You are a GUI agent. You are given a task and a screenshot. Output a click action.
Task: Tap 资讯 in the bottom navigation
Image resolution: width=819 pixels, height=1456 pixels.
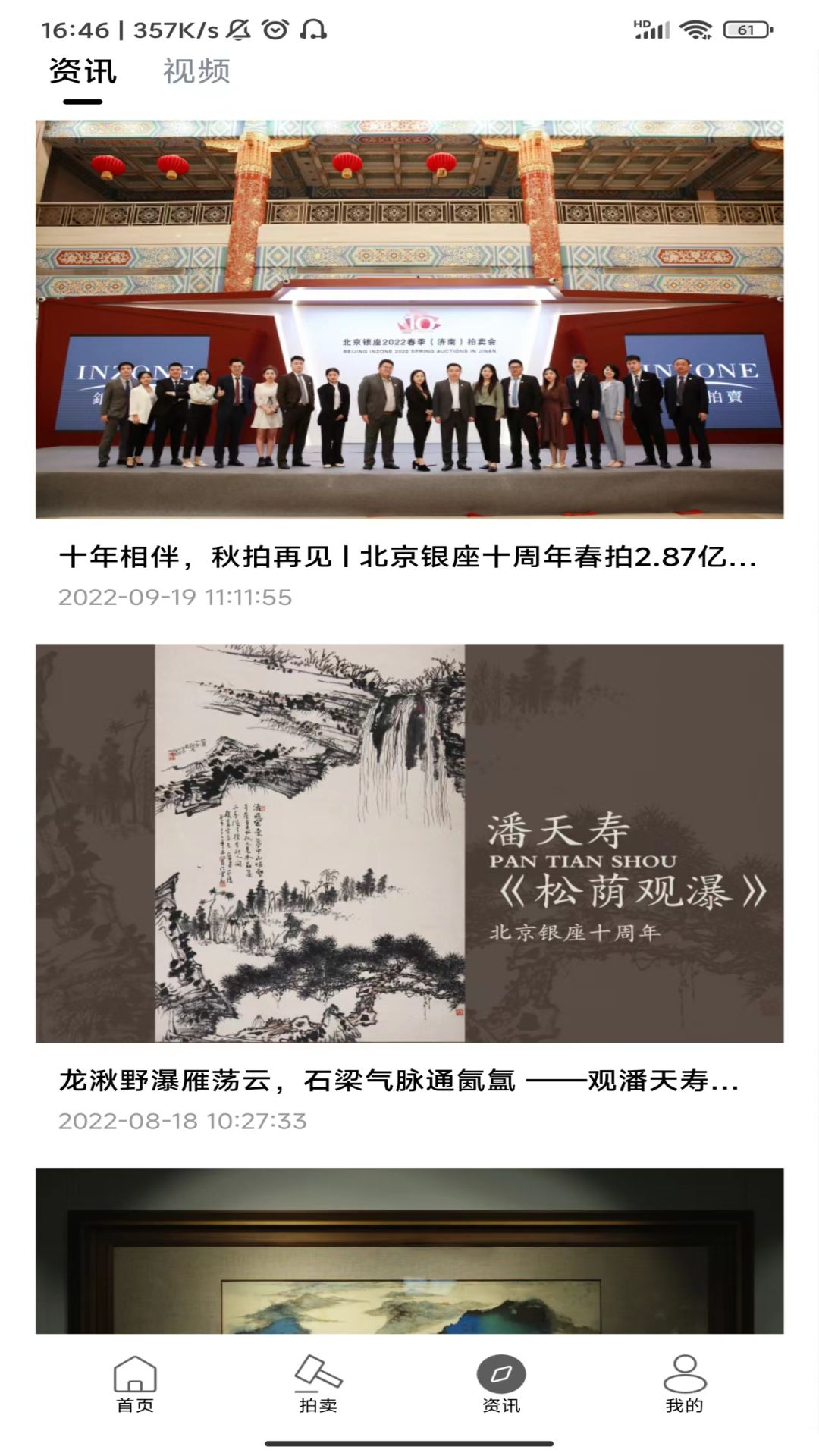tap(501, 1384)
